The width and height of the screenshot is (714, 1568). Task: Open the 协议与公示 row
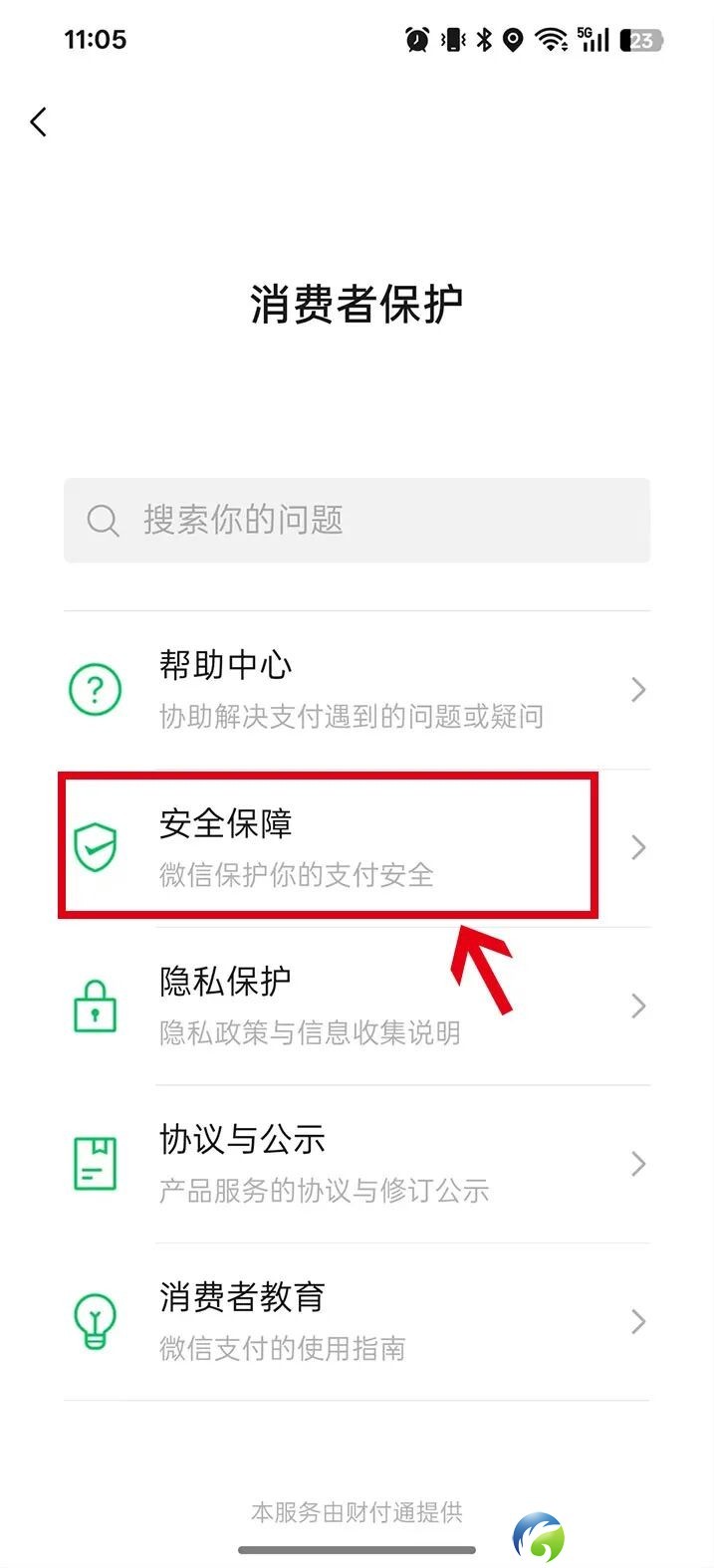coord(357,1164)
